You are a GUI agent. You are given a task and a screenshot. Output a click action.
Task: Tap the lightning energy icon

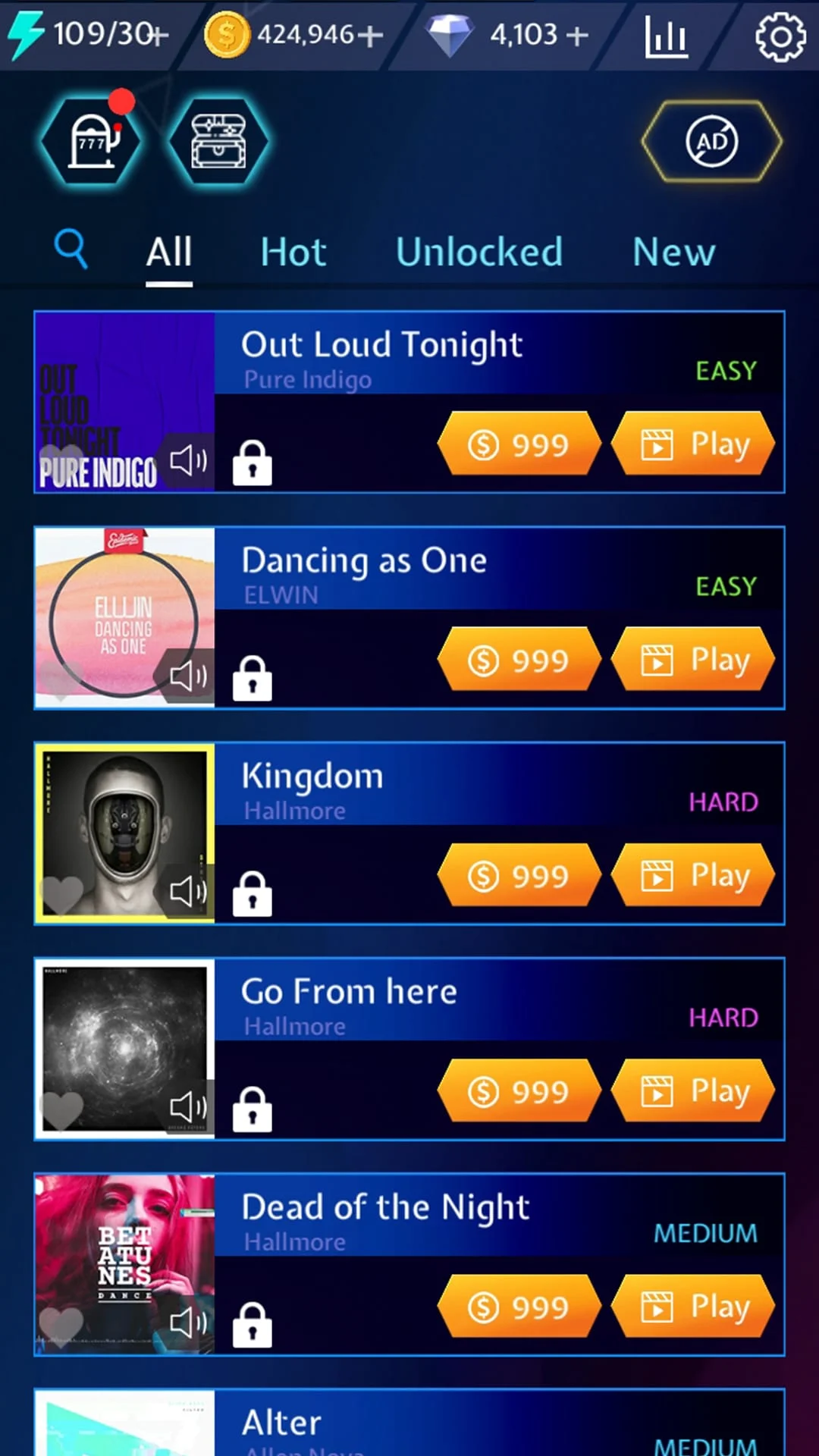(25, 34)
